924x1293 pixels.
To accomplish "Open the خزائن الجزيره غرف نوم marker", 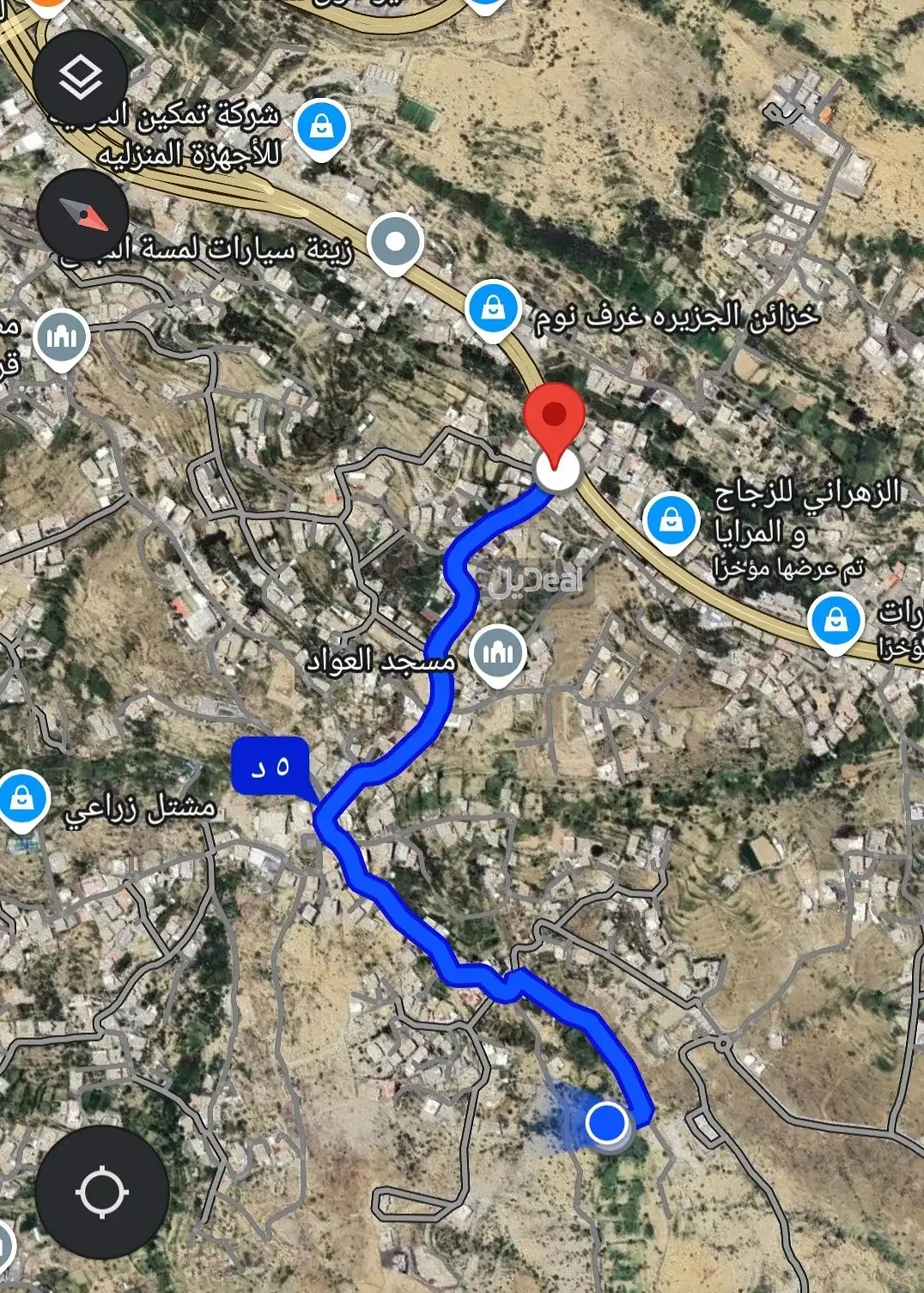I will pos(493,309).
